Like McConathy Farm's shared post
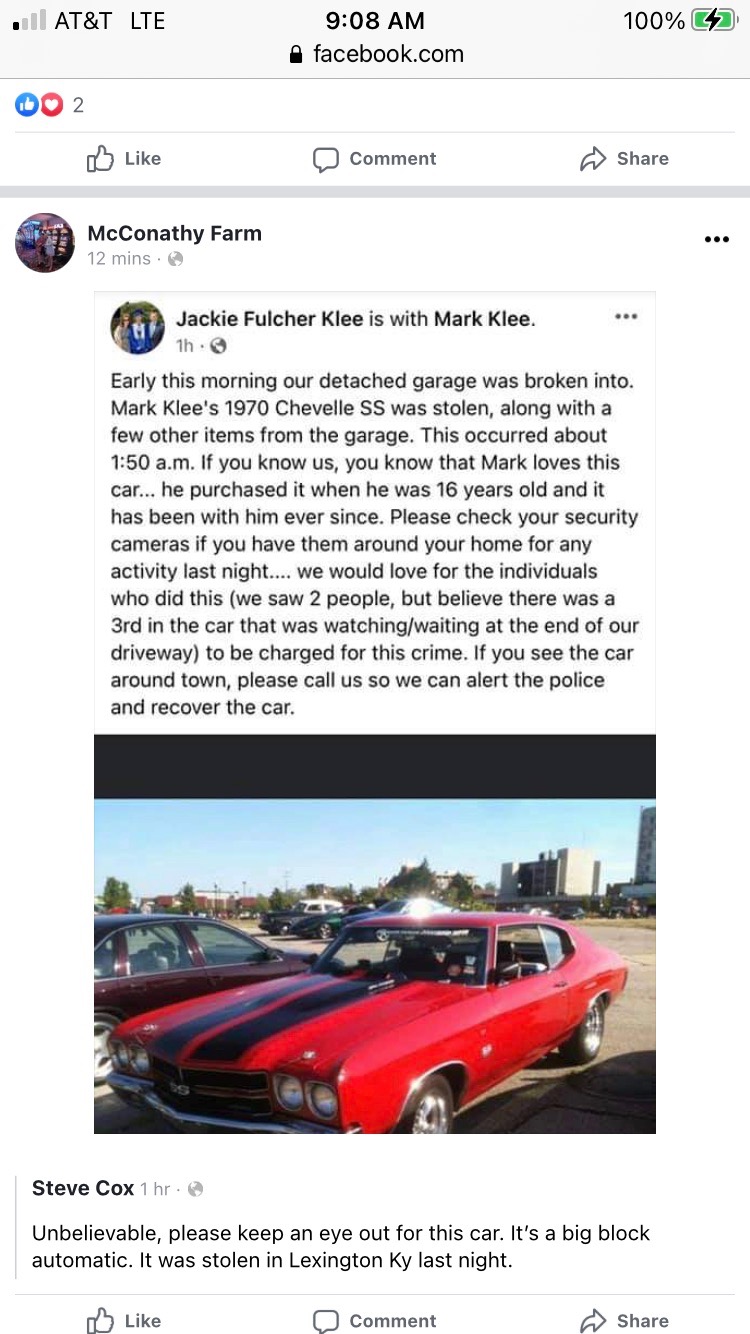The width and height of the screenshot is (750, 1334). point(124,1320)
